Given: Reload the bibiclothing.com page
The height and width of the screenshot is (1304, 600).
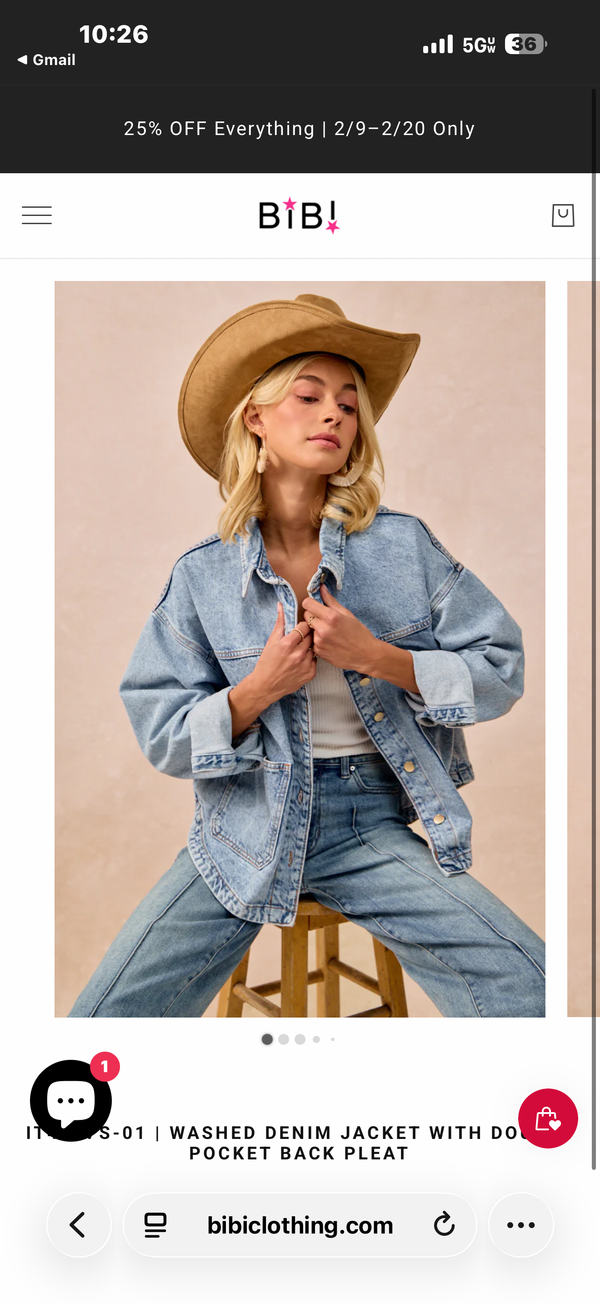Looking at the screenshot, I should click(x=444, y=1225).
